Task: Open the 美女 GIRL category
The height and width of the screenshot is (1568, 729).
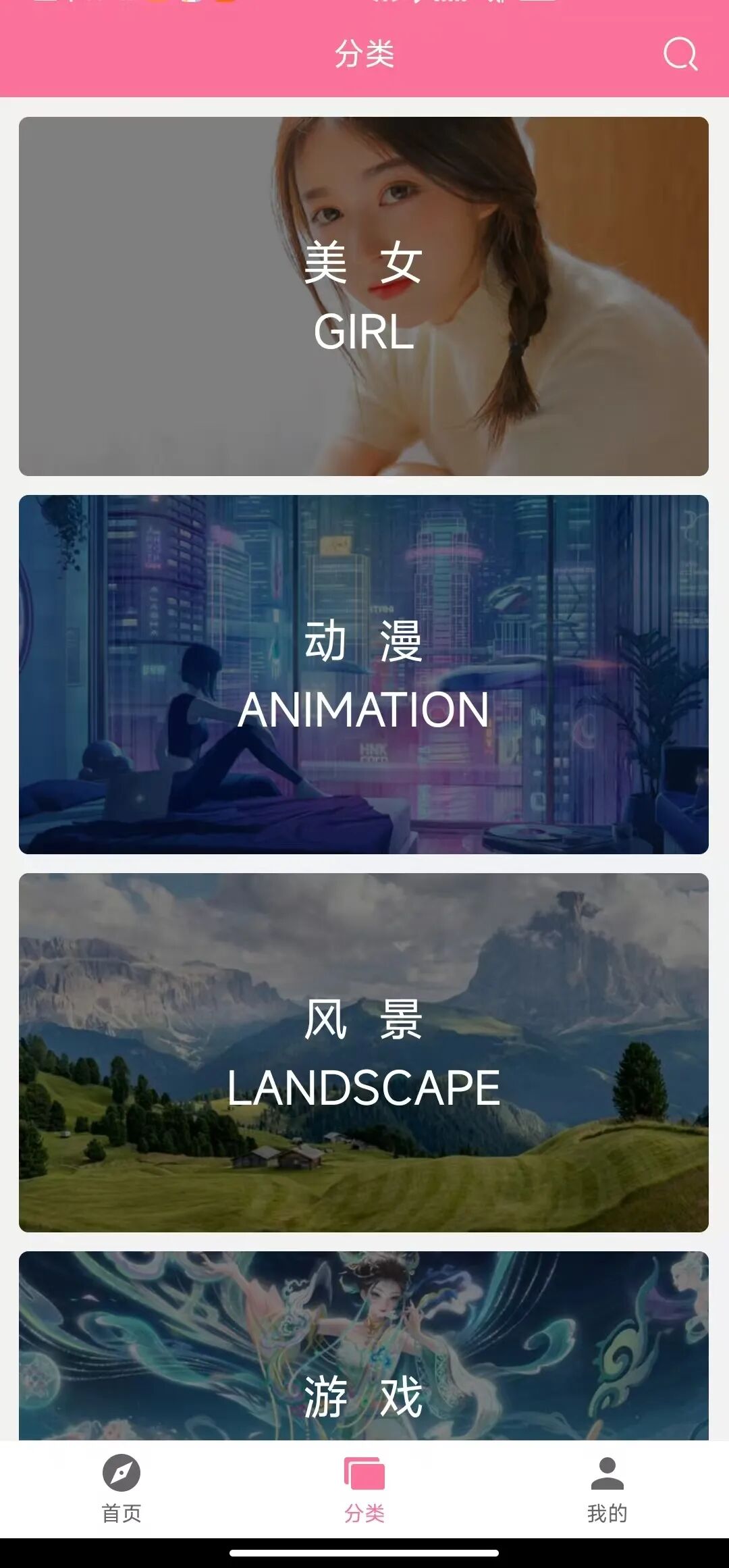Action: pos(364,295)
